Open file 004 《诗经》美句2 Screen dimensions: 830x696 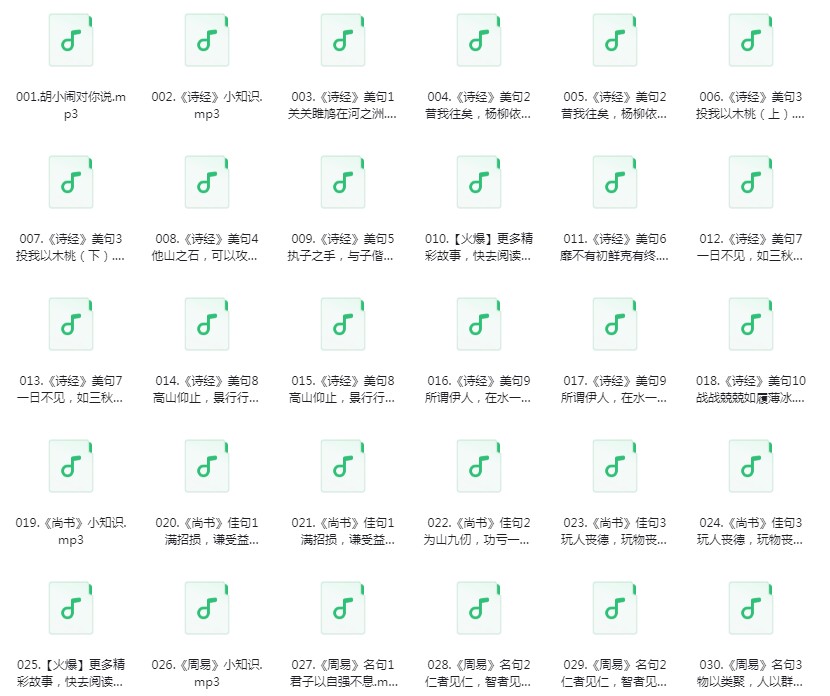point(479,41)
